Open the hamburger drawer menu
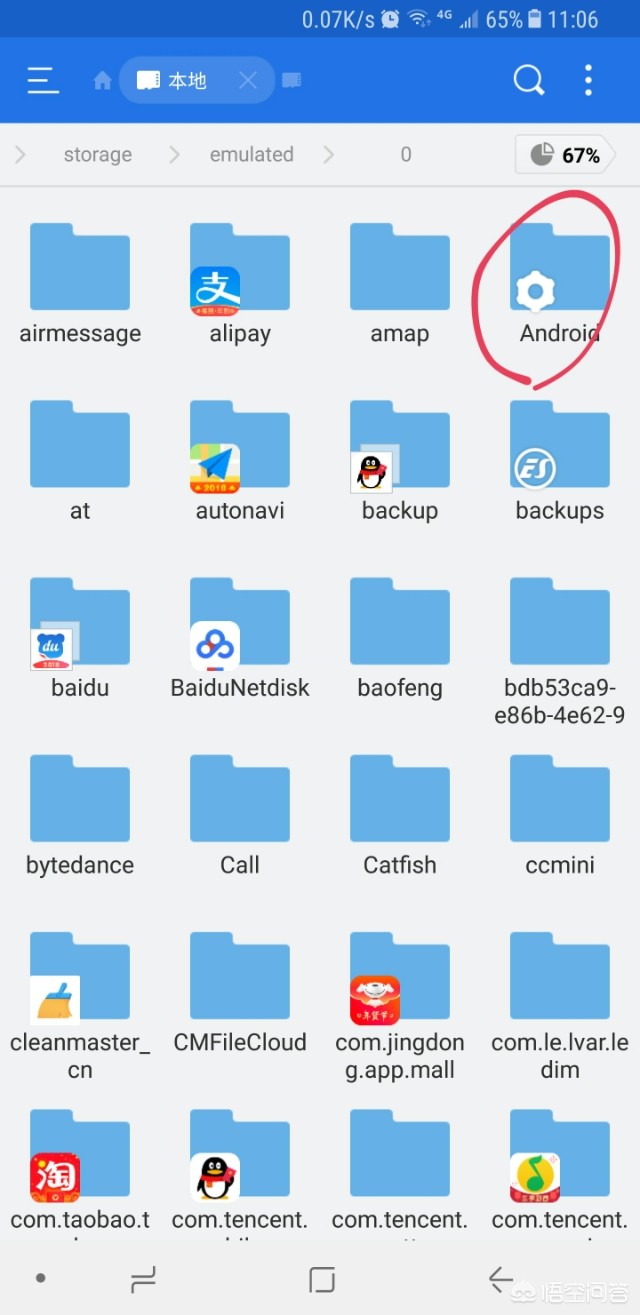 [x=43, y=80]
